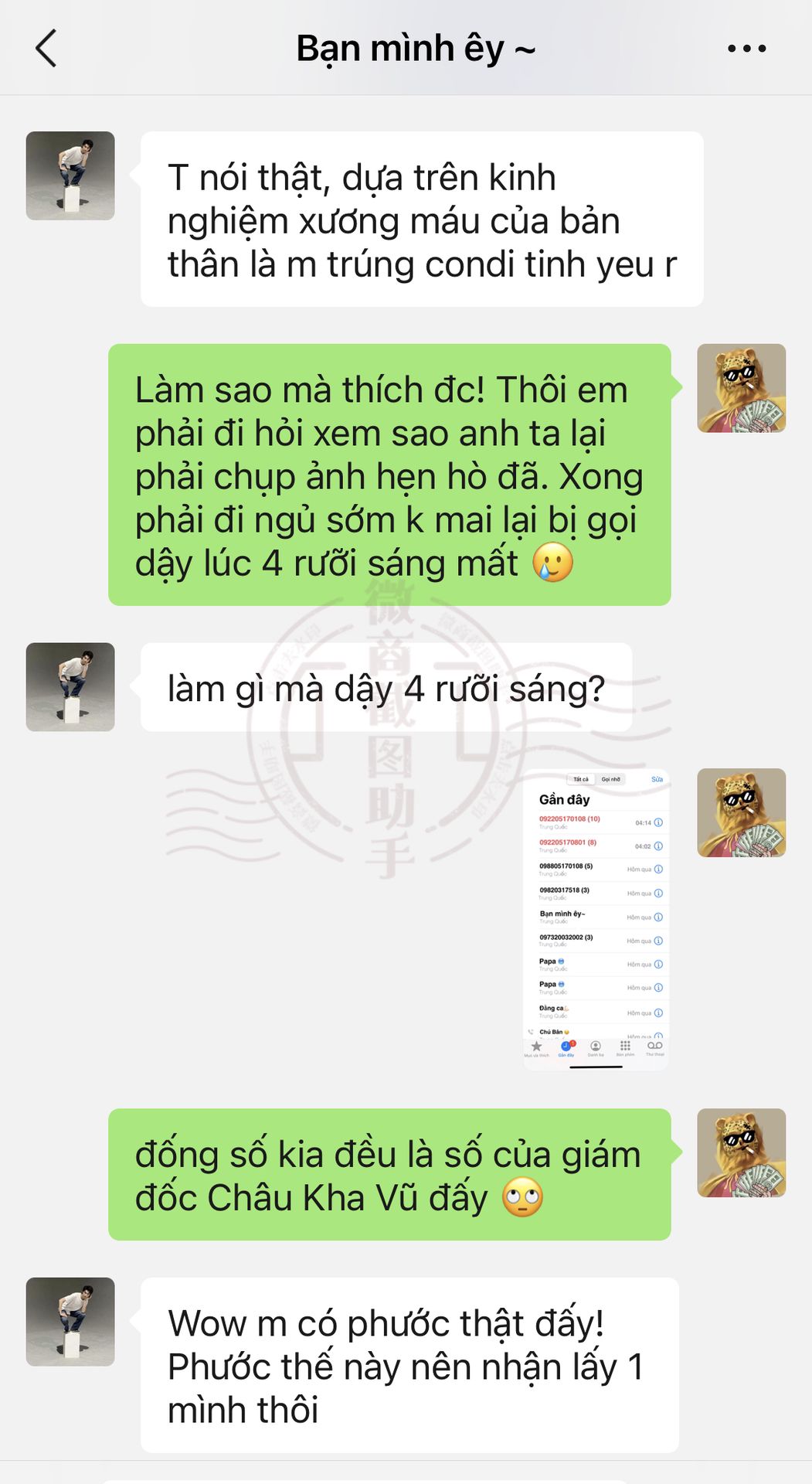
Task: Tap friend's avatar beside 'làm gì mà dậy 4 rưỡi sáng?'
Action: point(70,687)
